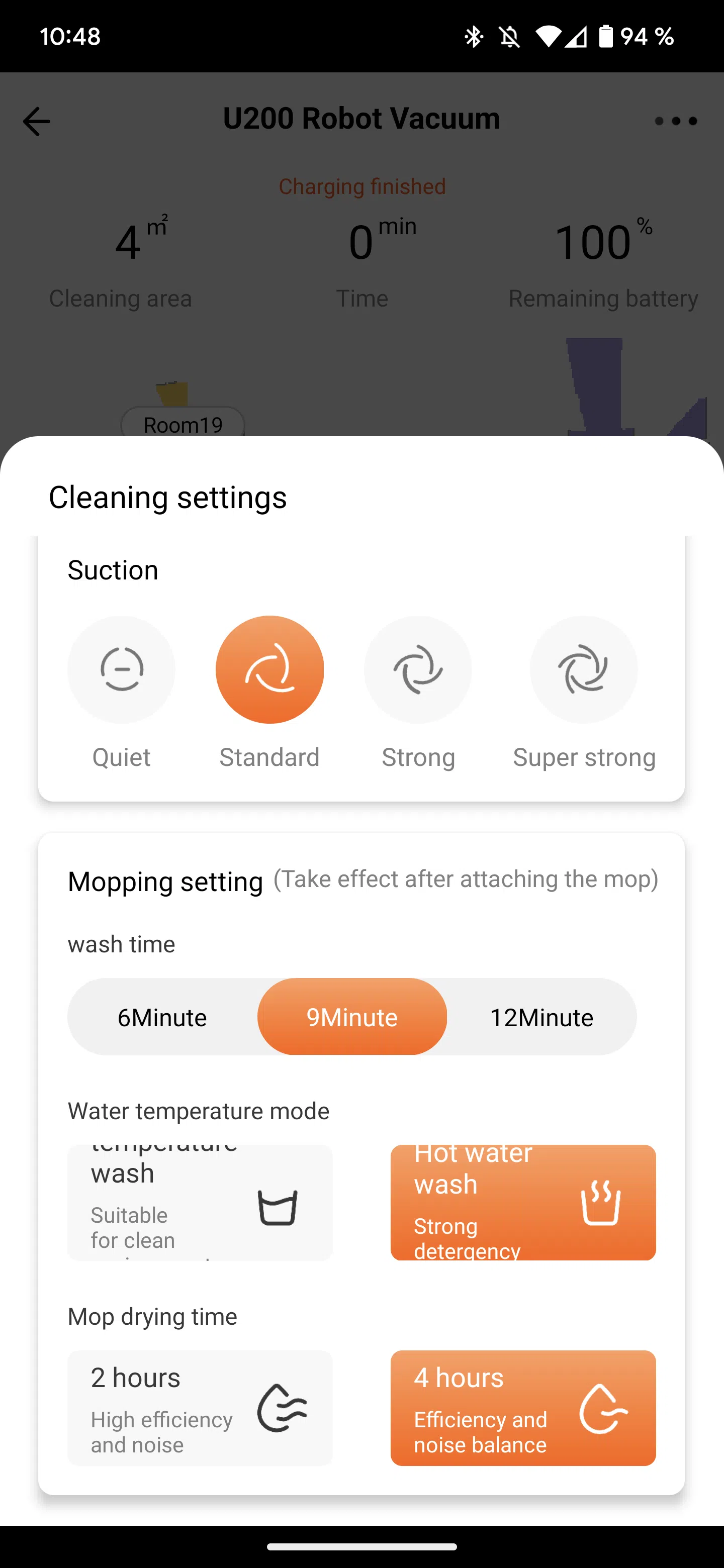Go back with the top-left arrow

pyautogui.click(x=37, y=121)
